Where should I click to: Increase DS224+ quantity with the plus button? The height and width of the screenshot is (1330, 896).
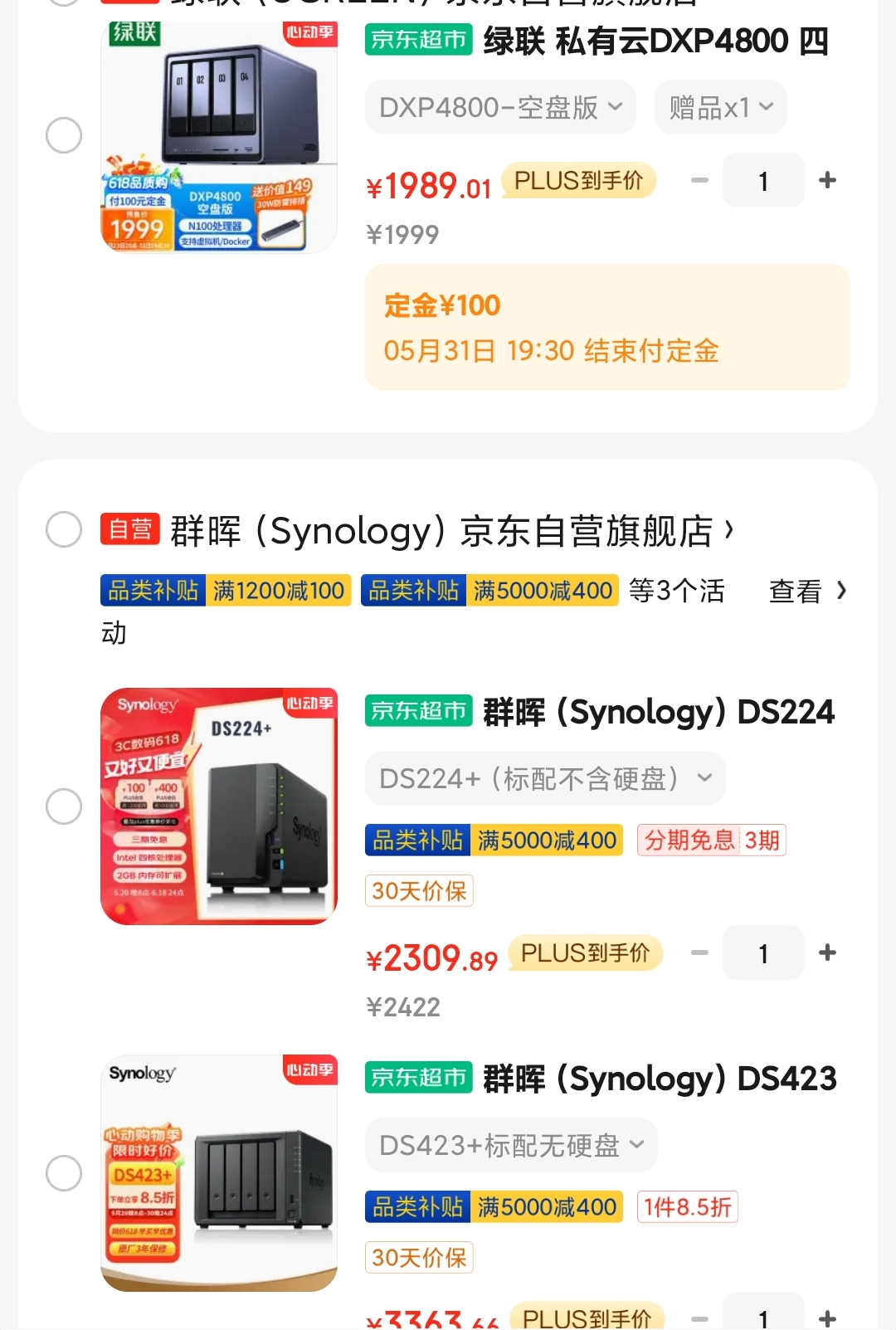click(x=827, y=952)
